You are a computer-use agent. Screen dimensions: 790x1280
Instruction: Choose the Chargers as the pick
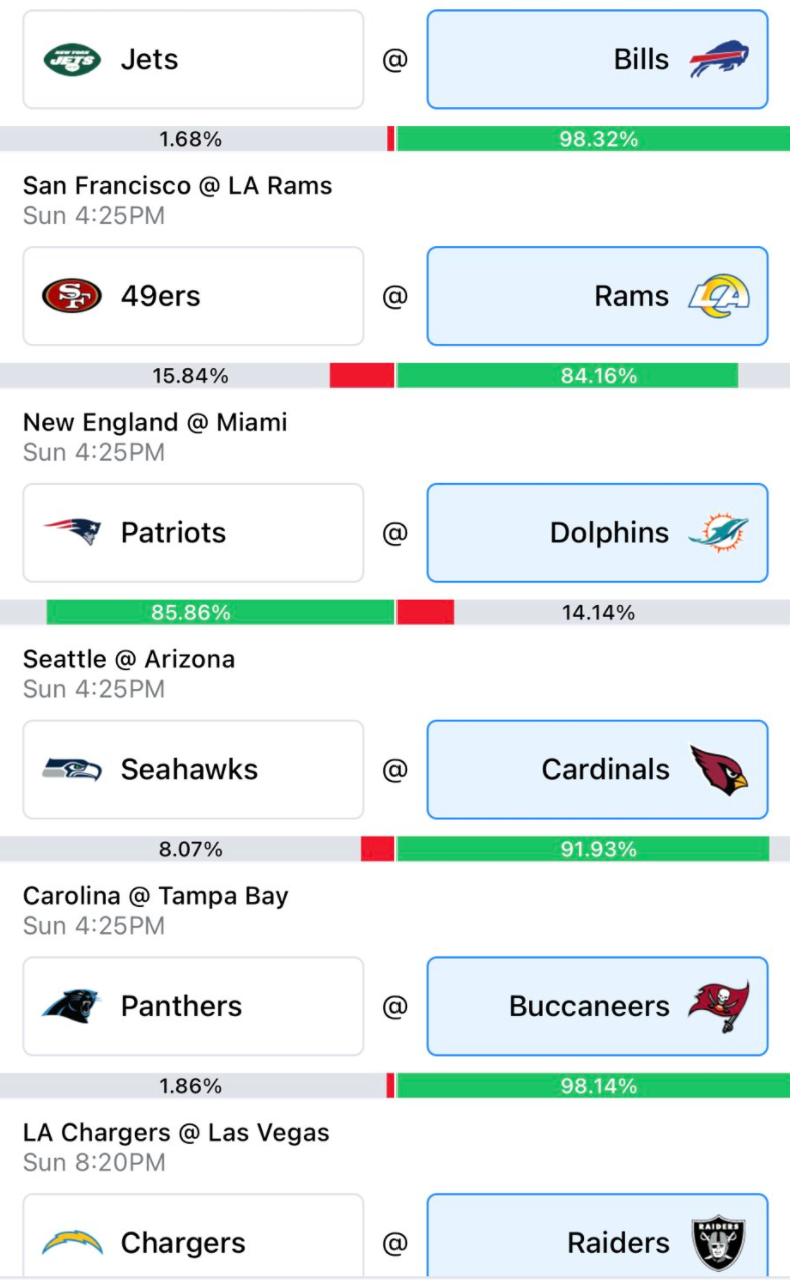[193, 1236]
